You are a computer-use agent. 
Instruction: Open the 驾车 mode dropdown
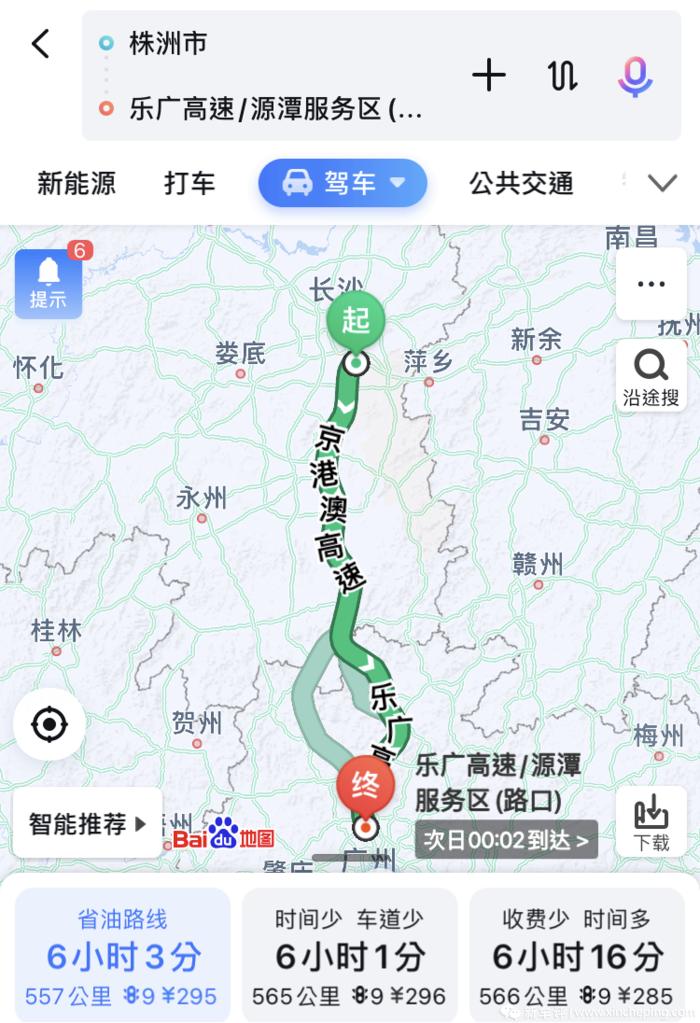coord(343,183)
